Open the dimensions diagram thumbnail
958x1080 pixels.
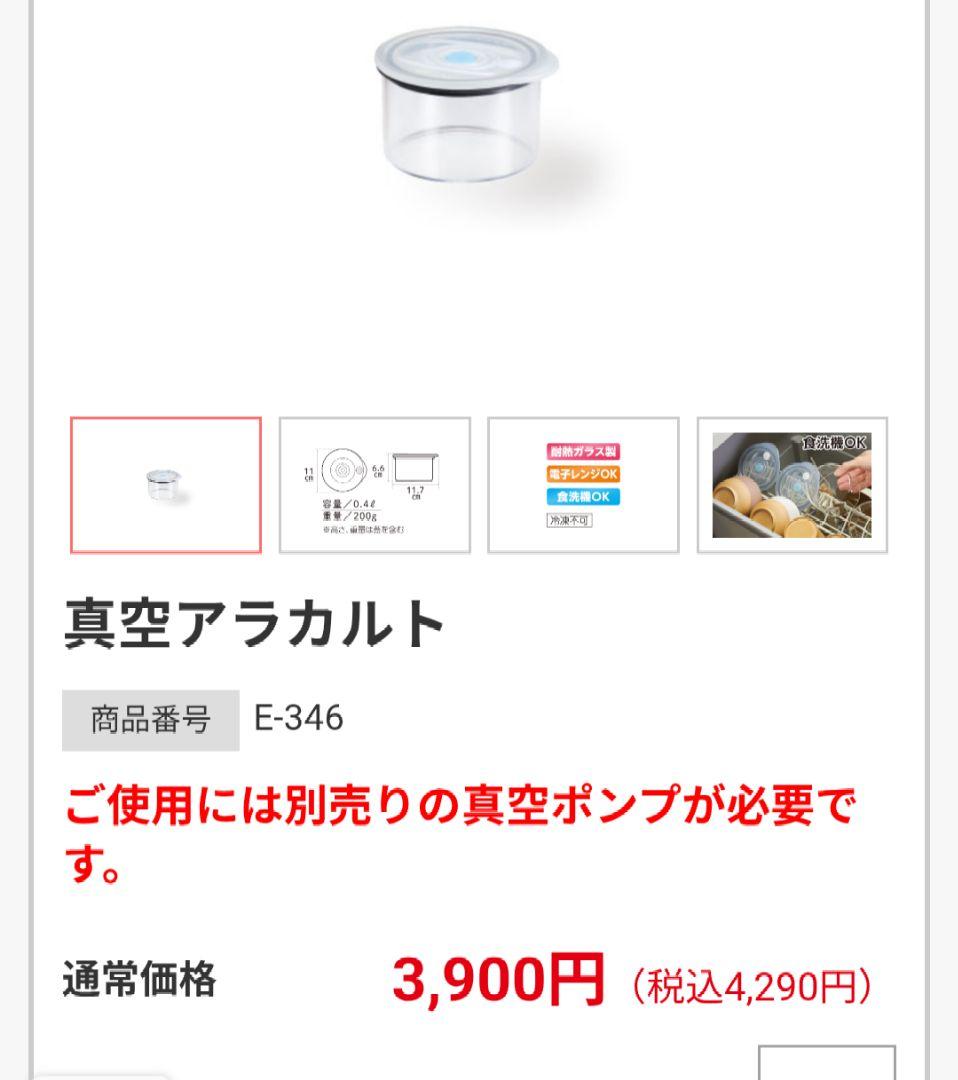pyautogui.click(x=374, y=485)
